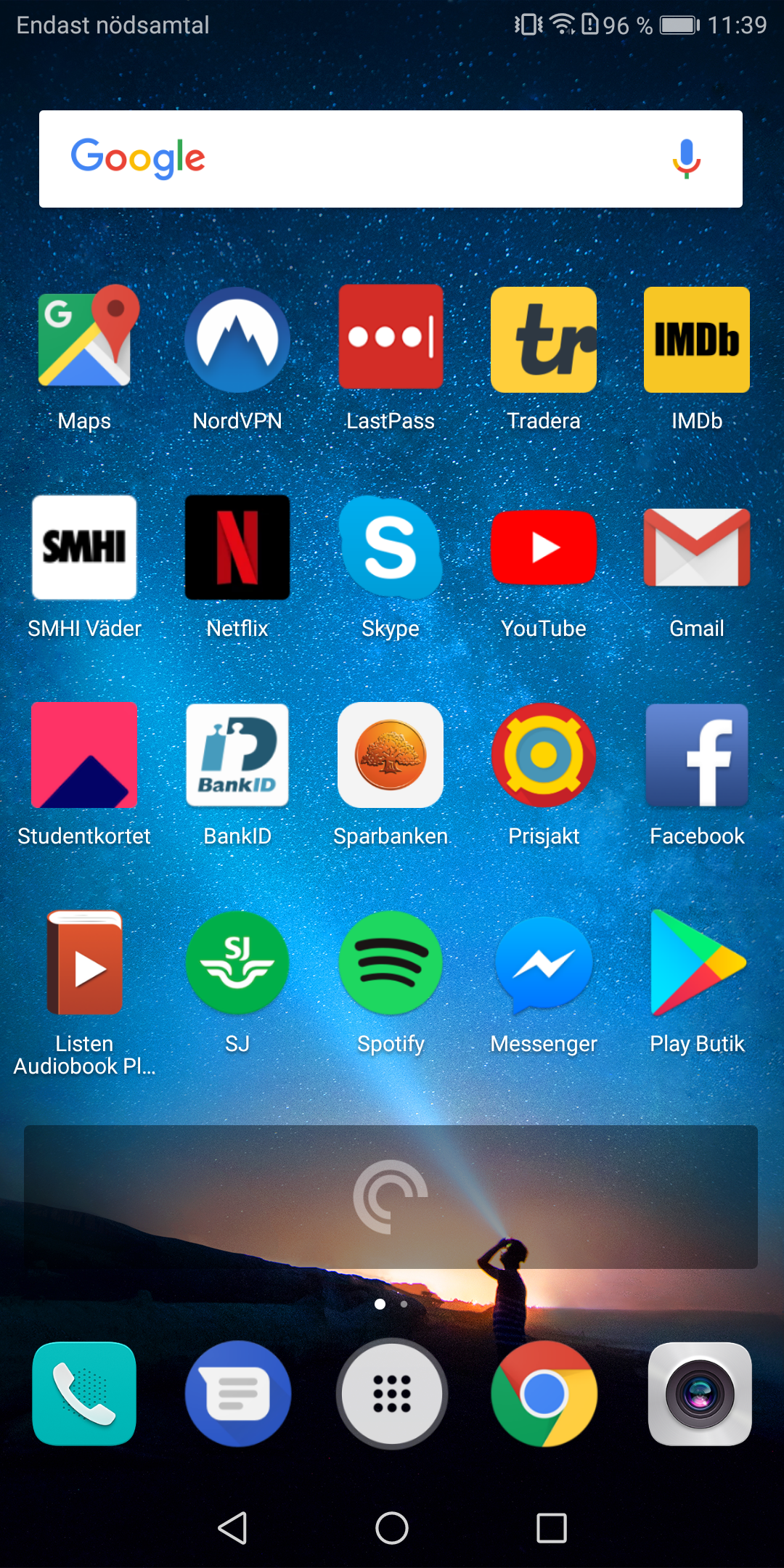Start voice search with the microphone
The width and height of the screenshot is (784, 1568).
pyautogui.click(x=686, y=159)
